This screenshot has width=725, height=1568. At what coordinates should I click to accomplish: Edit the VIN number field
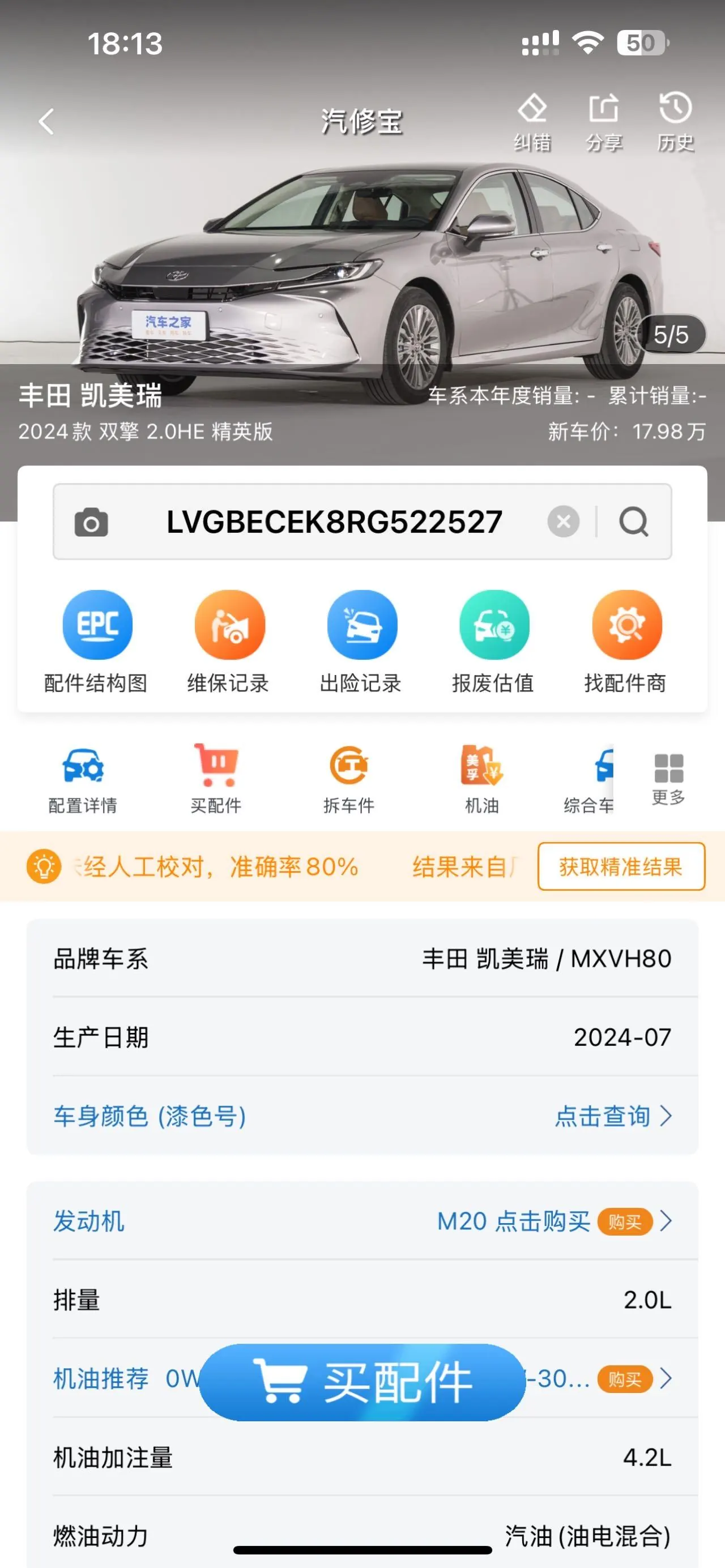[334, 522]
